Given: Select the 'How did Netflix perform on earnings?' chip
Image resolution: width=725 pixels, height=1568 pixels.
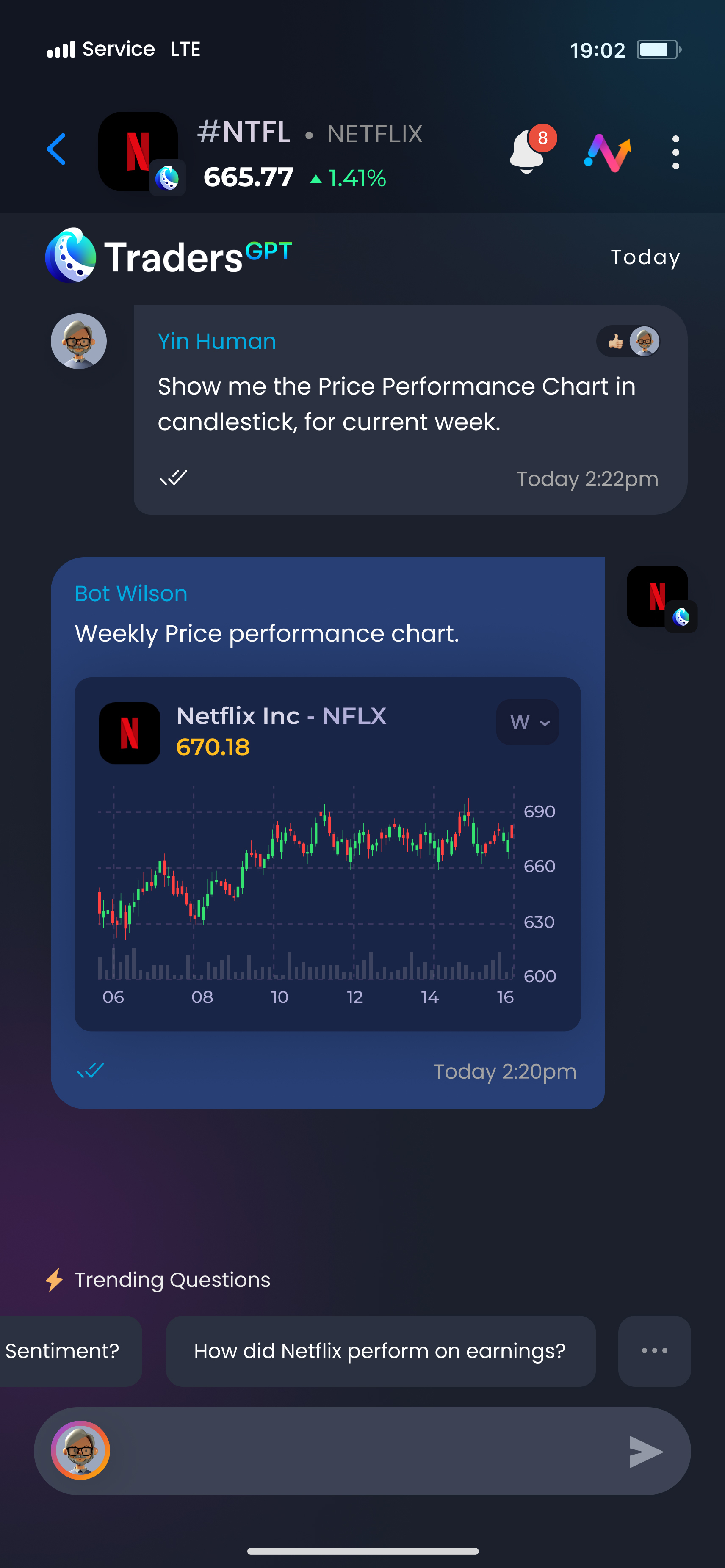Looking at the screenshot, I should tap(380, 1351).
